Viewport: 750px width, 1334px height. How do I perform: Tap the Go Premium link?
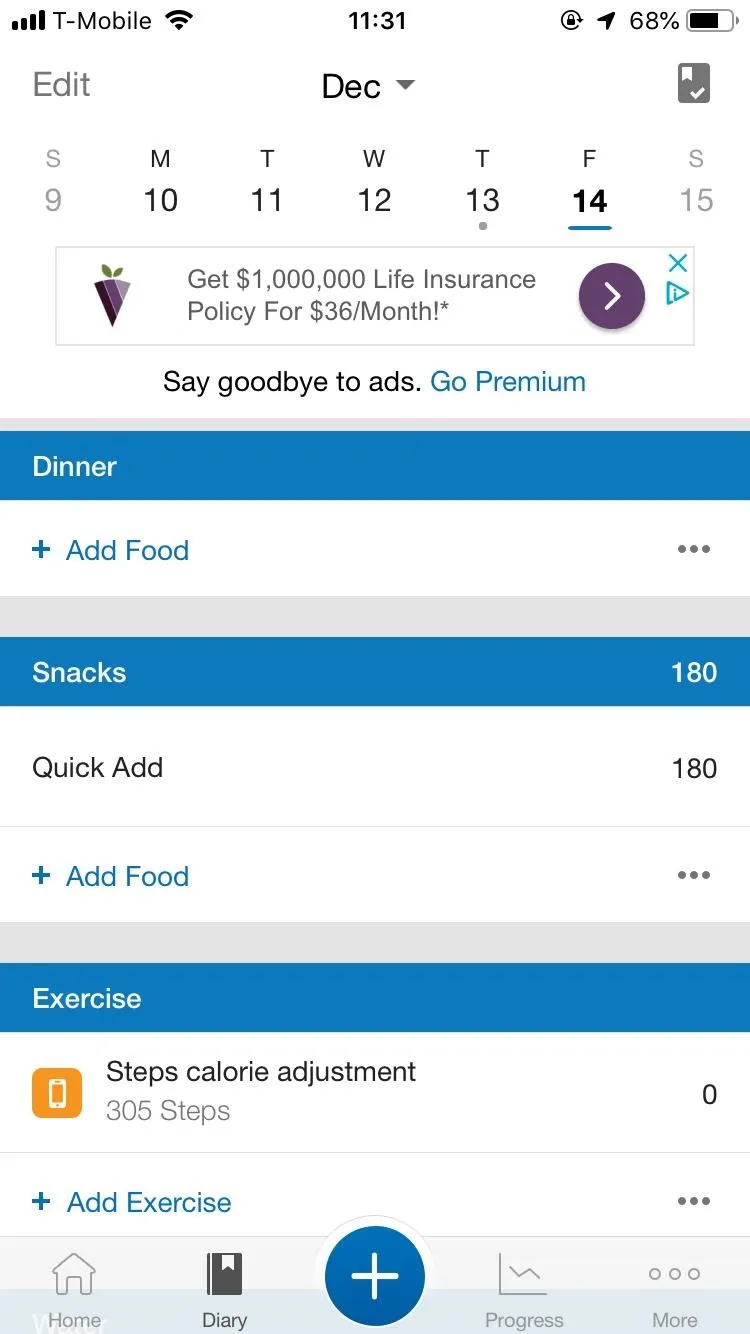tap(508, 381)
